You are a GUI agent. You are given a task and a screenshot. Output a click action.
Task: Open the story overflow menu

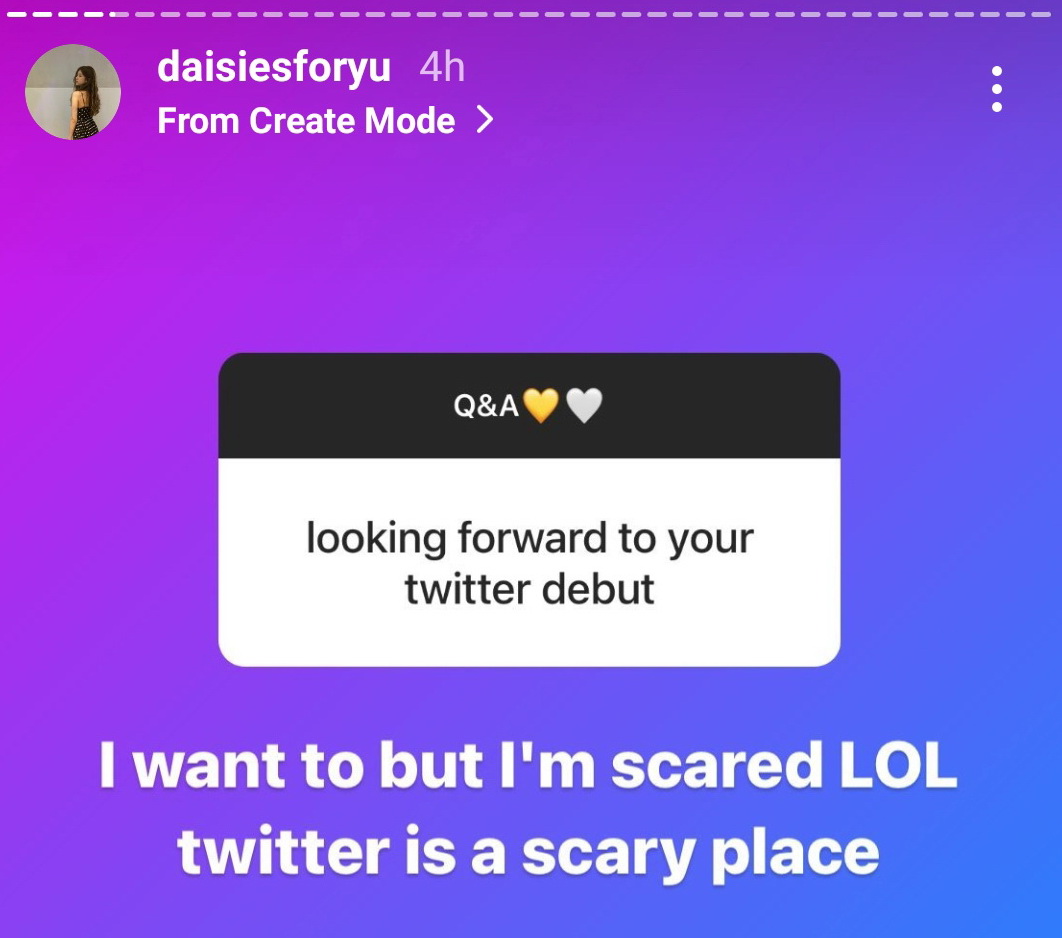[x=996, y=90]
